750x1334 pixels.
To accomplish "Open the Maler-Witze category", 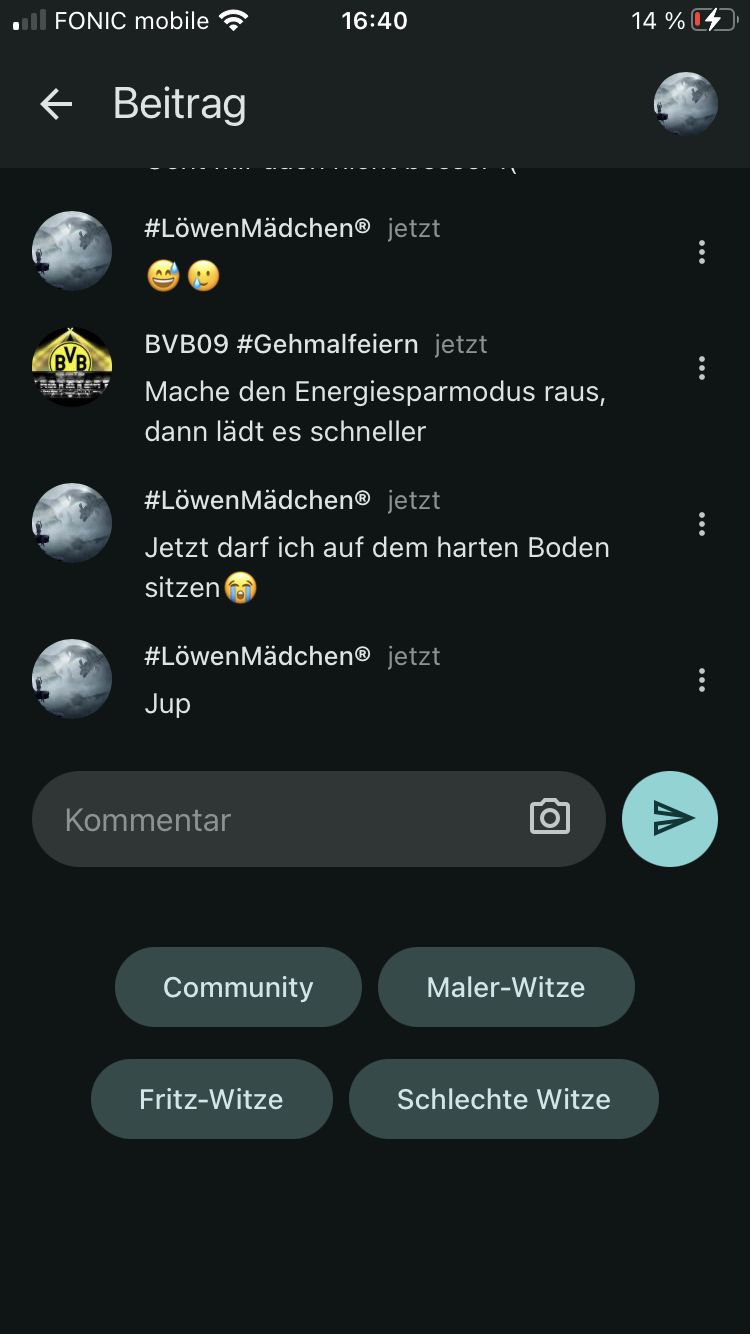I will [506, 987].
